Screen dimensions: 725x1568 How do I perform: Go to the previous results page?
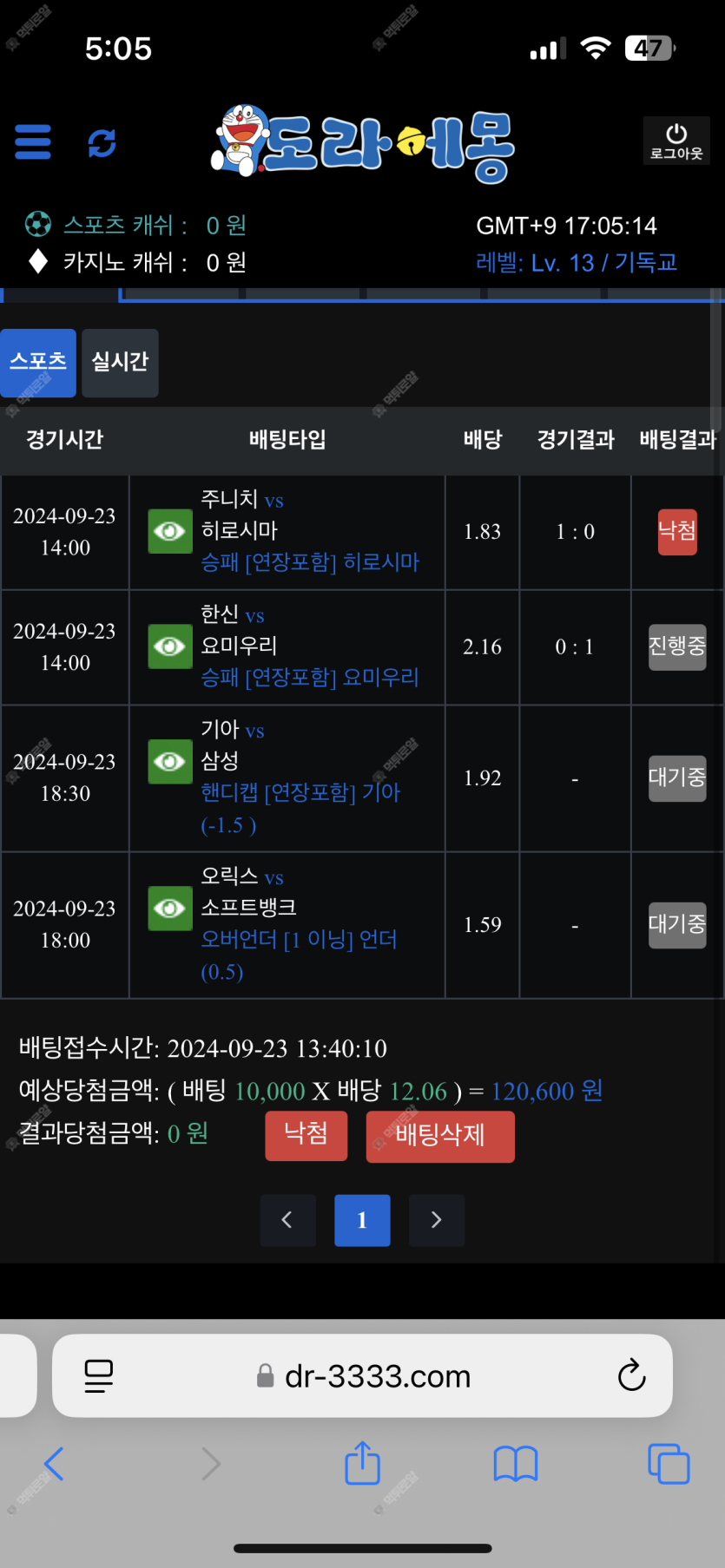(287, 1220)
